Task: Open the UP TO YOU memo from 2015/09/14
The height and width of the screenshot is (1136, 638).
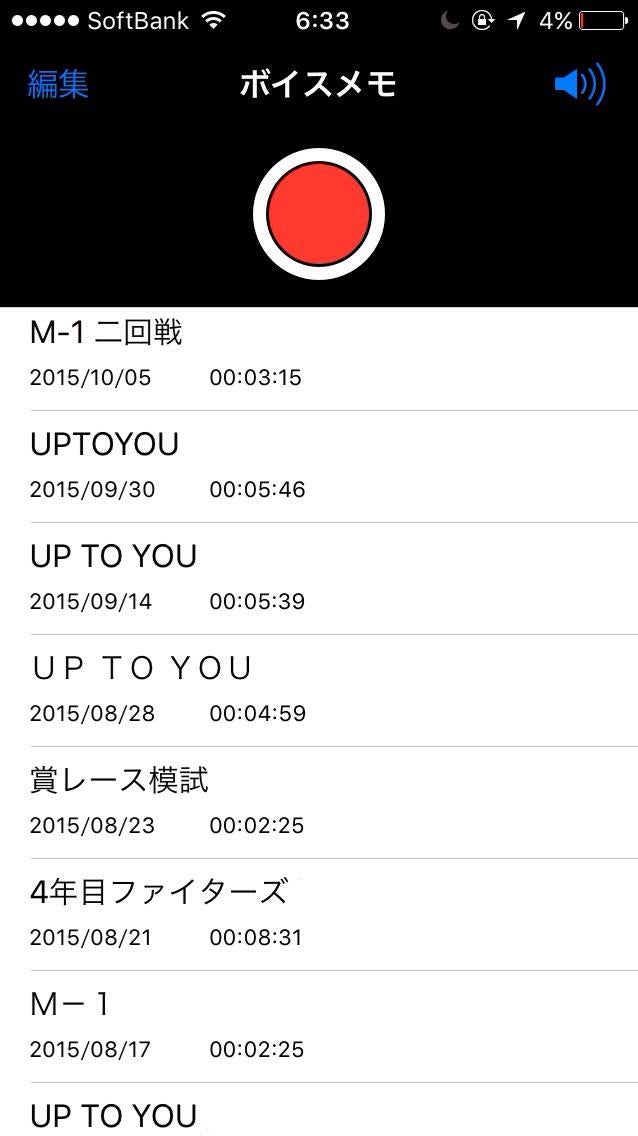Action: click(x=319, y=578)
